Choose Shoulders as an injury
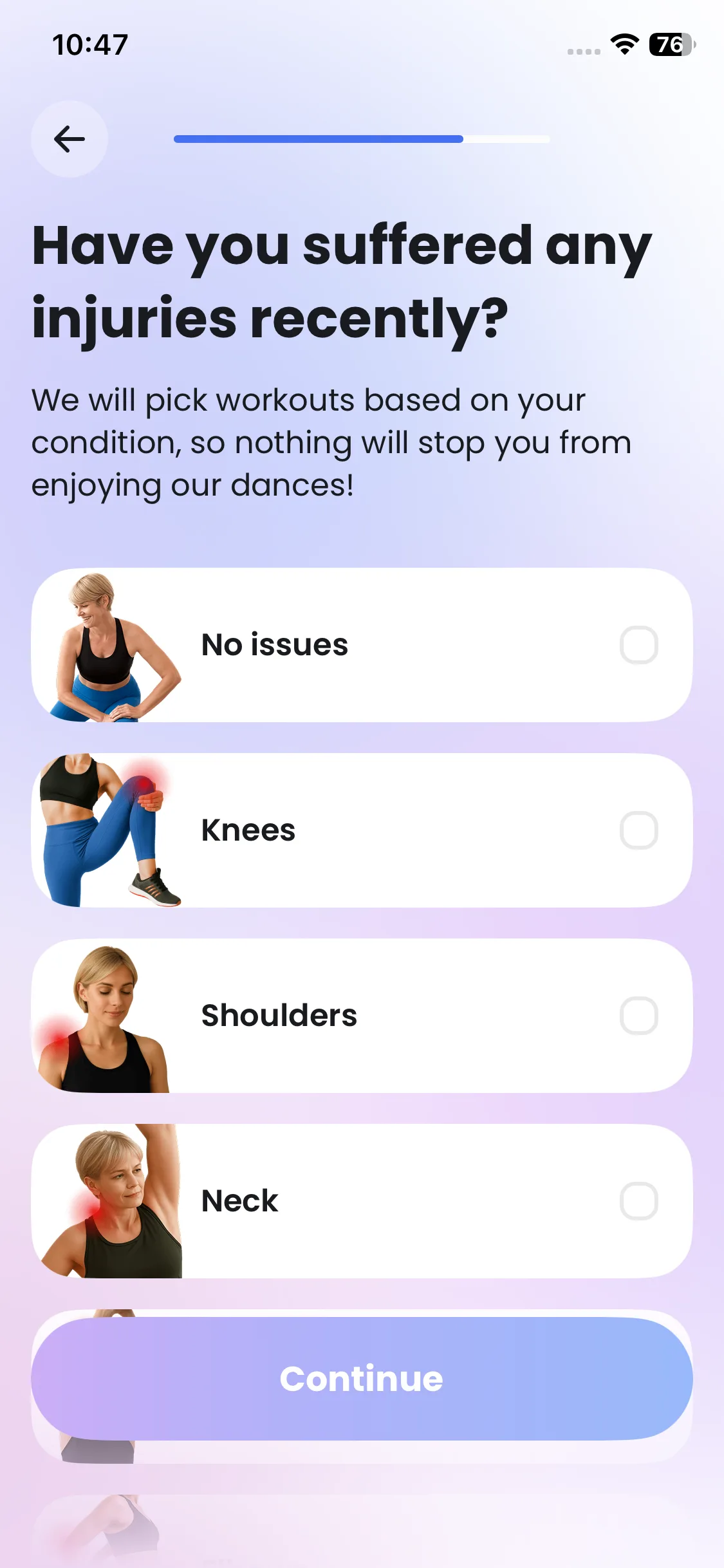Image resolution: width=724 pixels, height=1568 pixels. (638, 1016)
